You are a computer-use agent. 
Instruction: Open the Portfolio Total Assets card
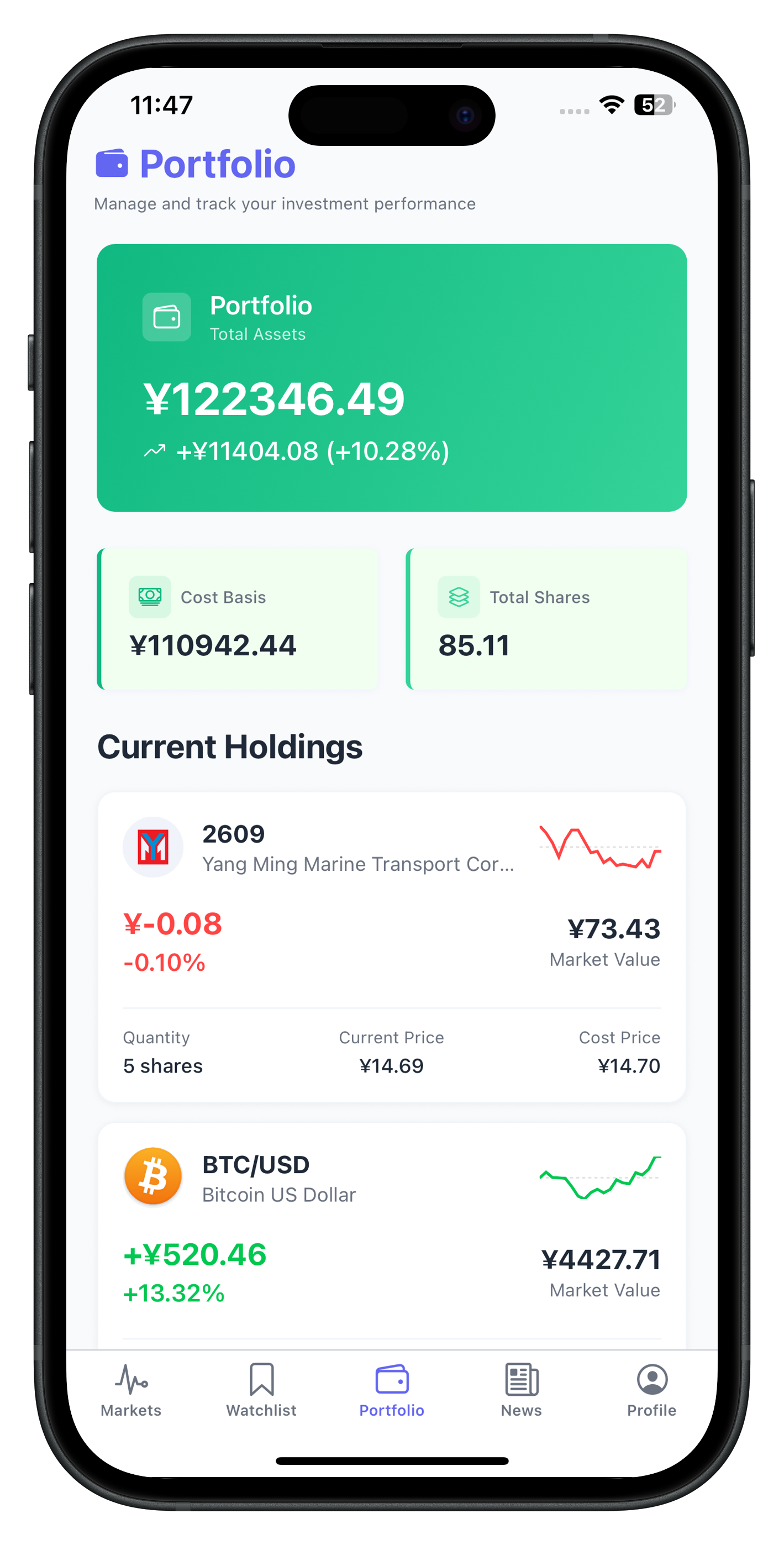click(x=392, y=377)
